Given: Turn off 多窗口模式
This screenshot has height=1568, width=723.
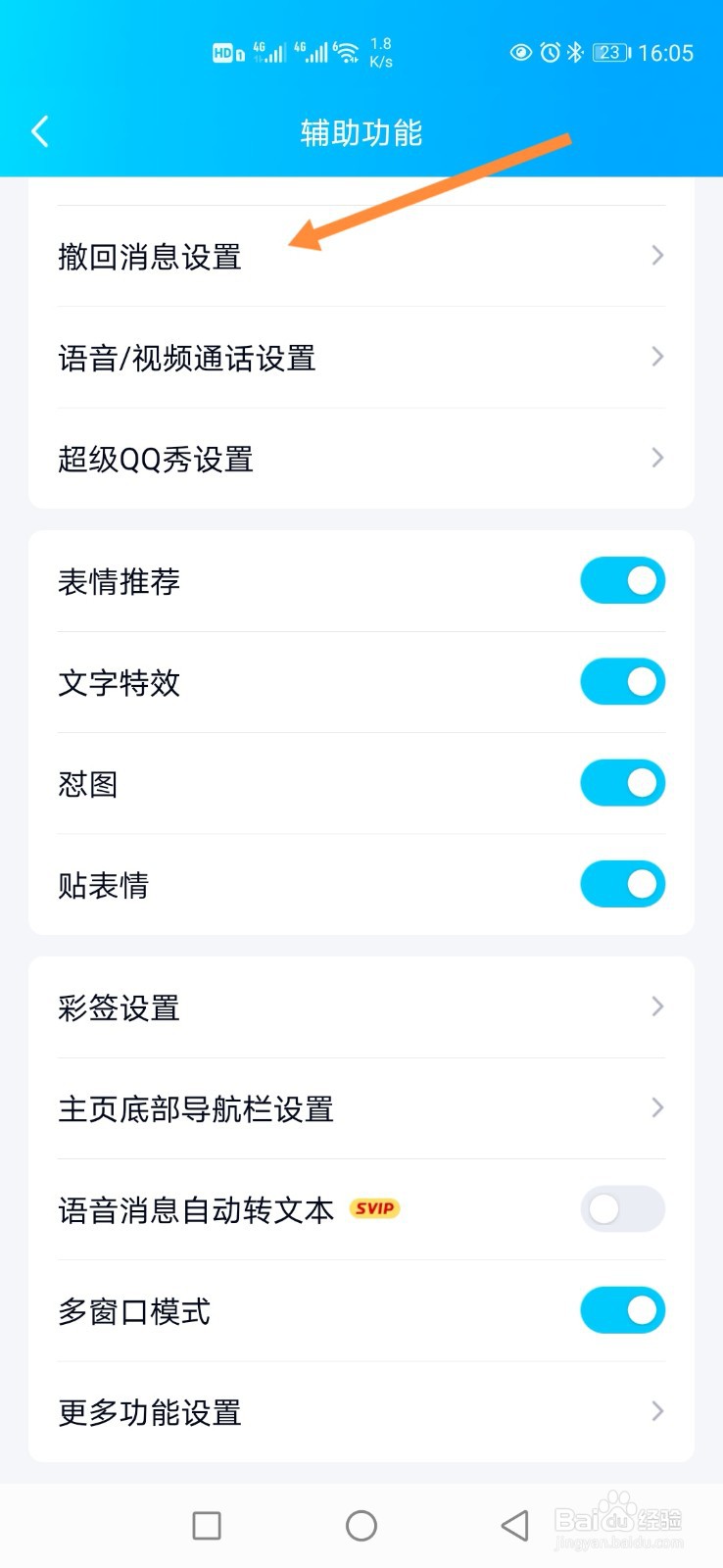Looking at the screenshot, I should pos(622,1310).
